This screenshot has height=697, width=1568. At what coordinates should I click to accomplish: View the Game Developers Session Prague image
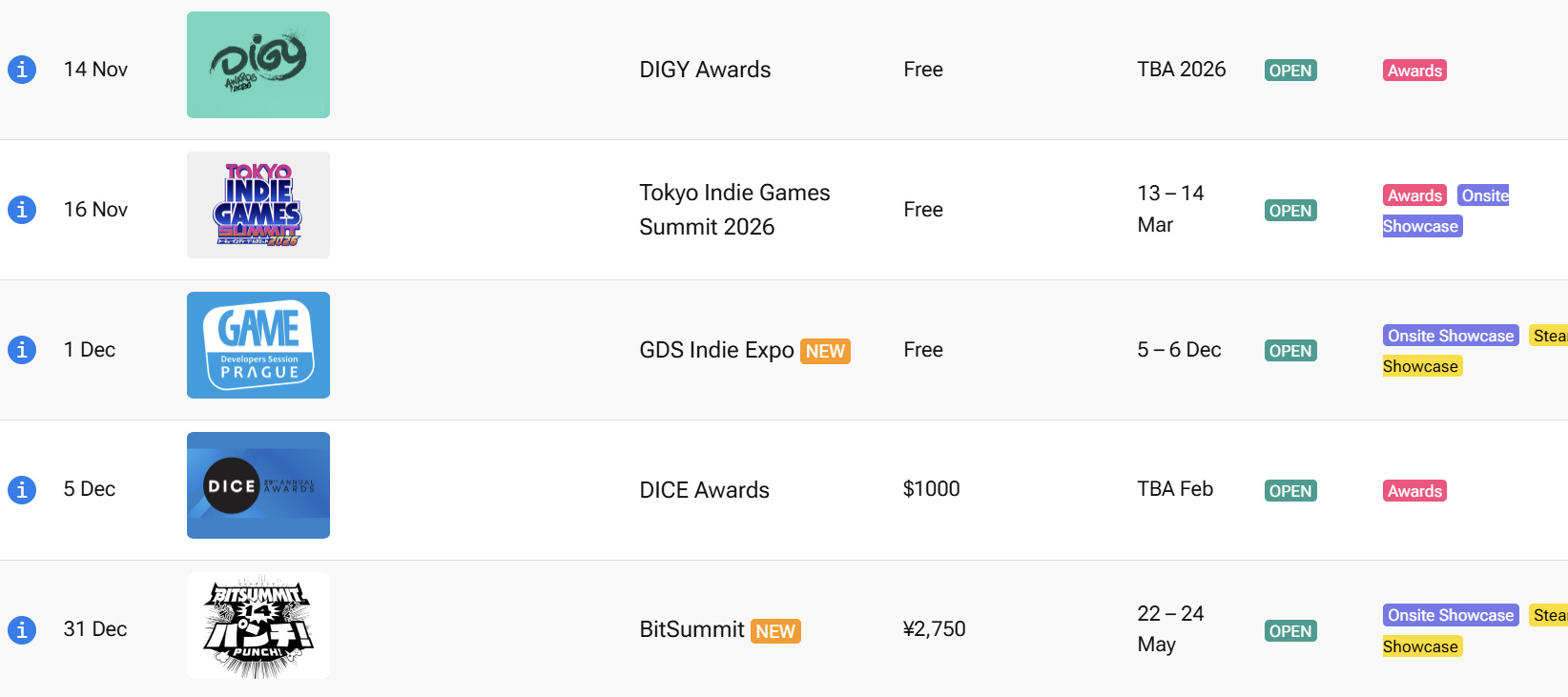tap(258, 345)
